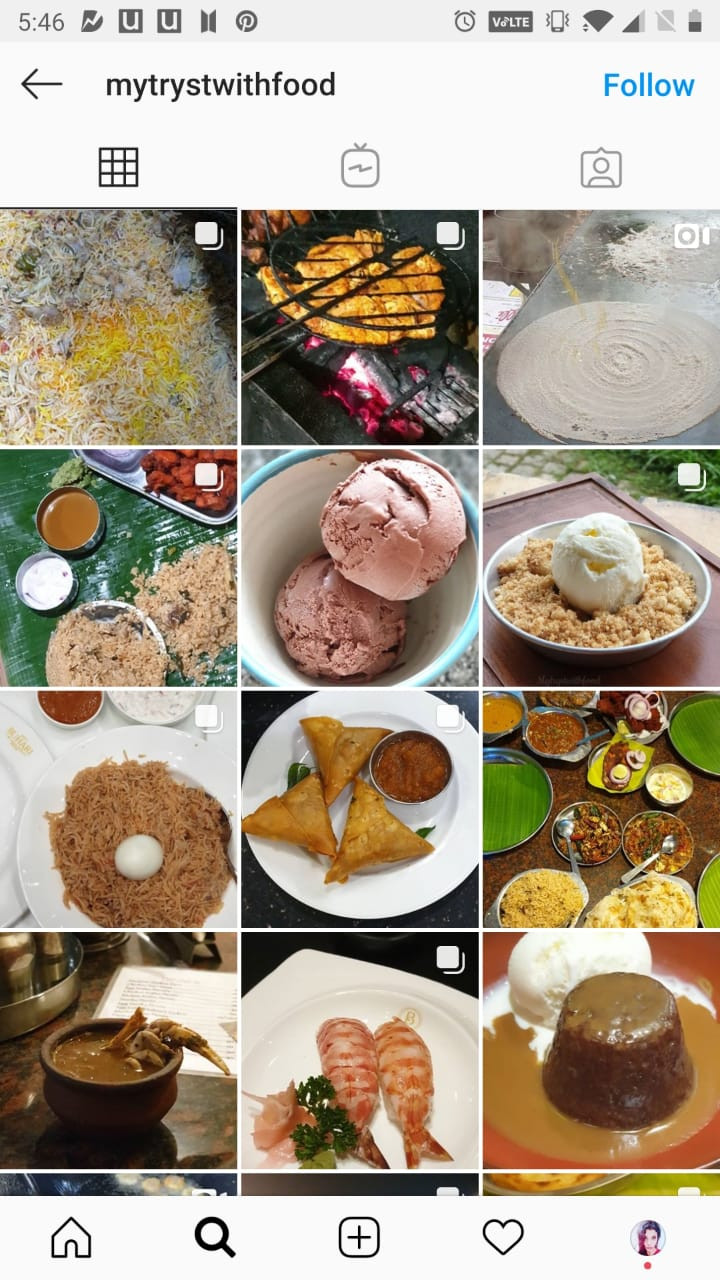Open the crab curry in clay pot post

(x=118, y=1050)
